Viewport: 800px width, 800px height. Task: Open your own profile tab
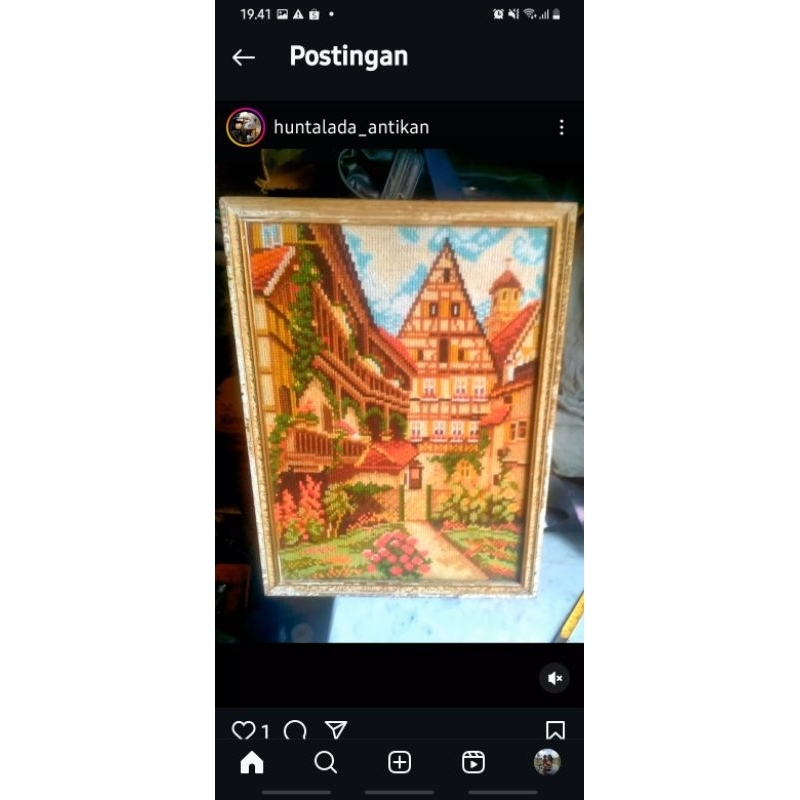[x=547, y=762]
